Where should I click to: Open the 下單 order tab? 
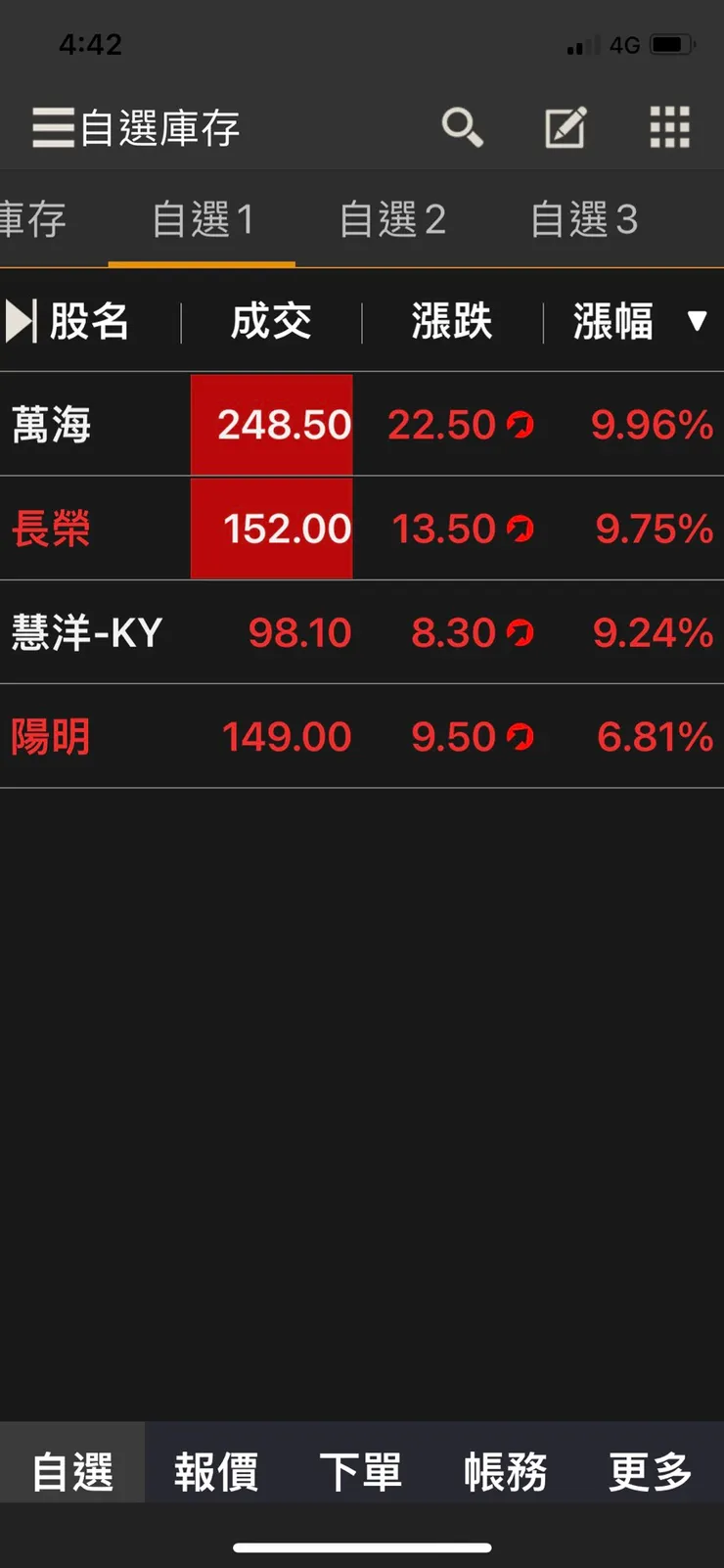pyautogui.click(x=361, y=1471)
